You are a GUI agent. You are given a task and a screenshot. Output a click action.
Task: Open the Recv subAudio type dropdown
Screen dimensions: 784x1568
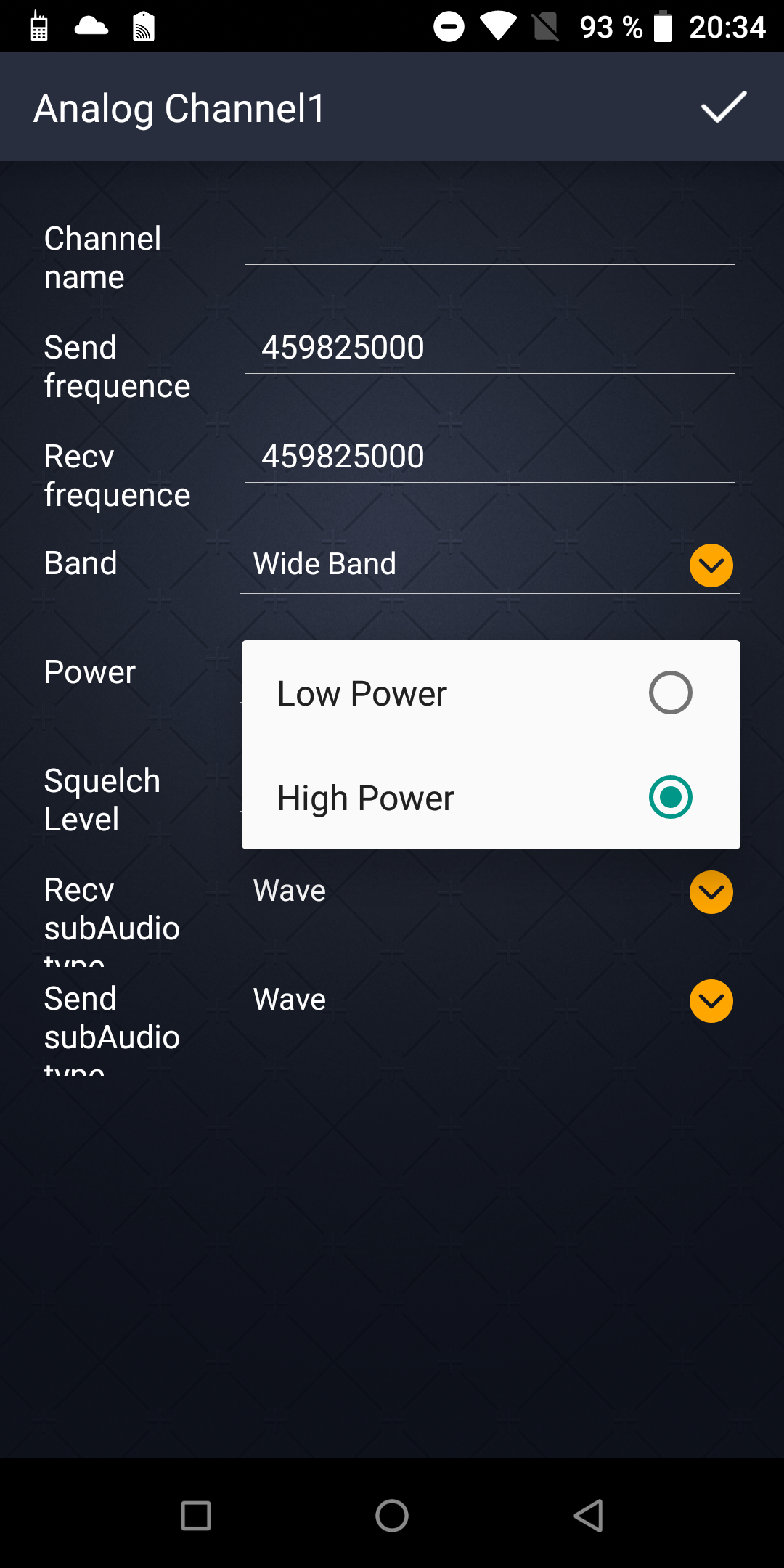pyautogui.click(x=490, y=891)
